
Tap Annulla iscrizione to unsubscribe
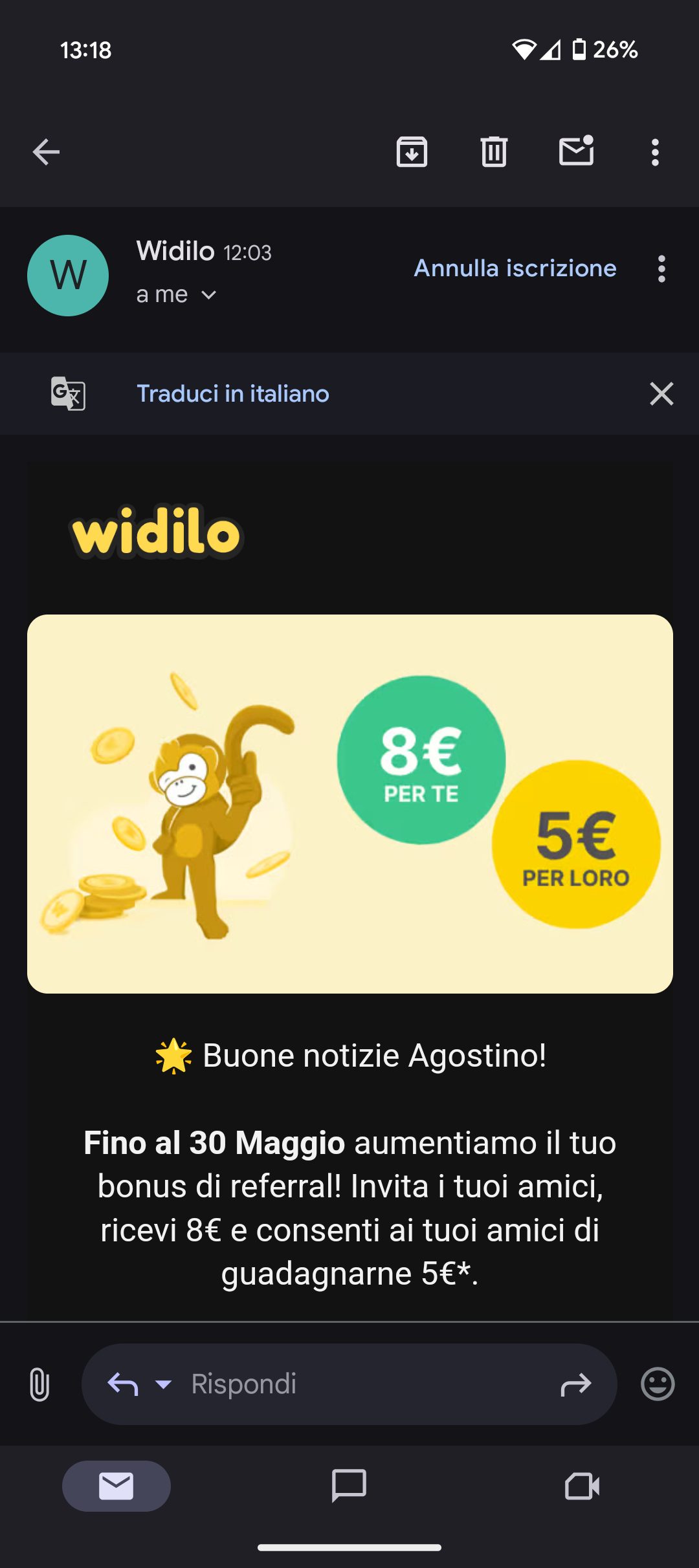click(515, 268)
